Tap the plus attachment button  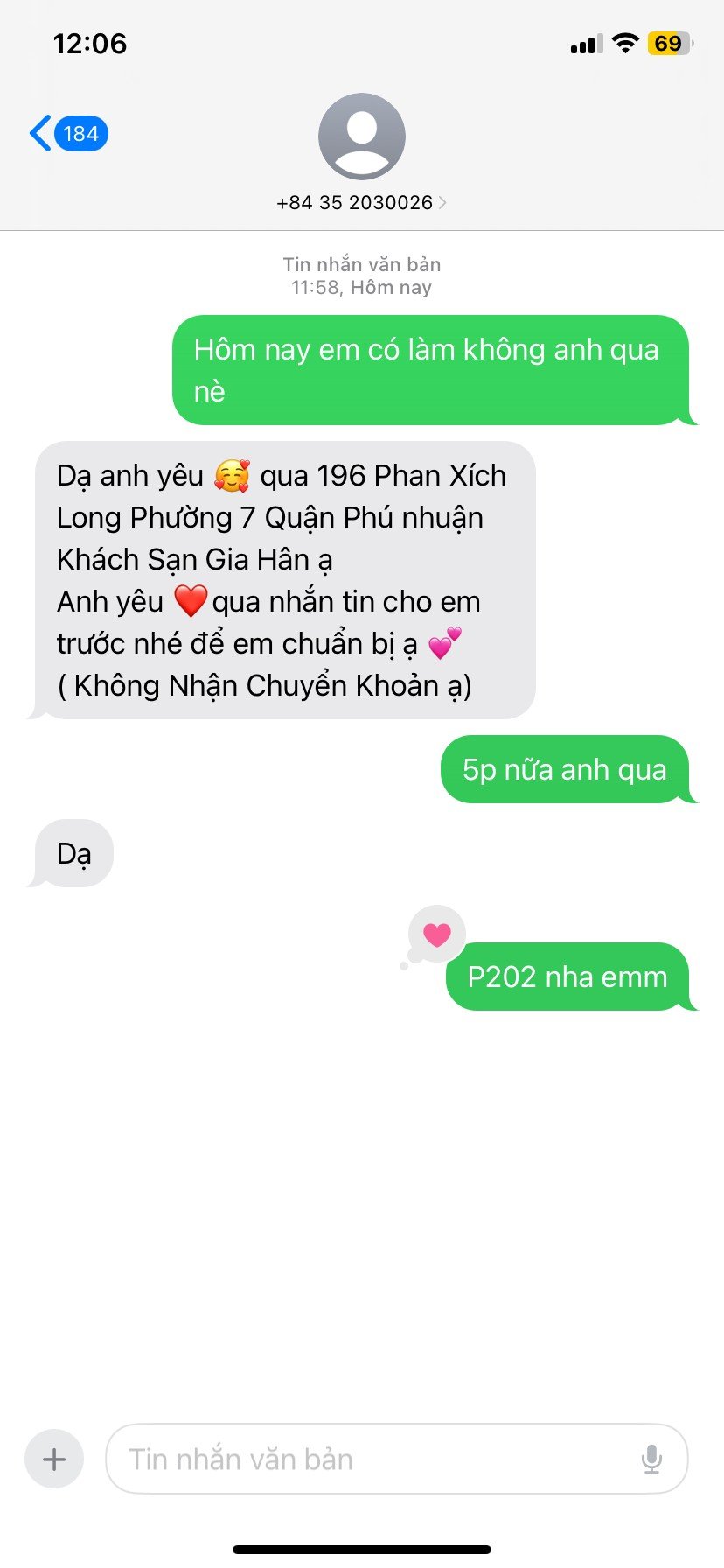(x=54, y=1459)
